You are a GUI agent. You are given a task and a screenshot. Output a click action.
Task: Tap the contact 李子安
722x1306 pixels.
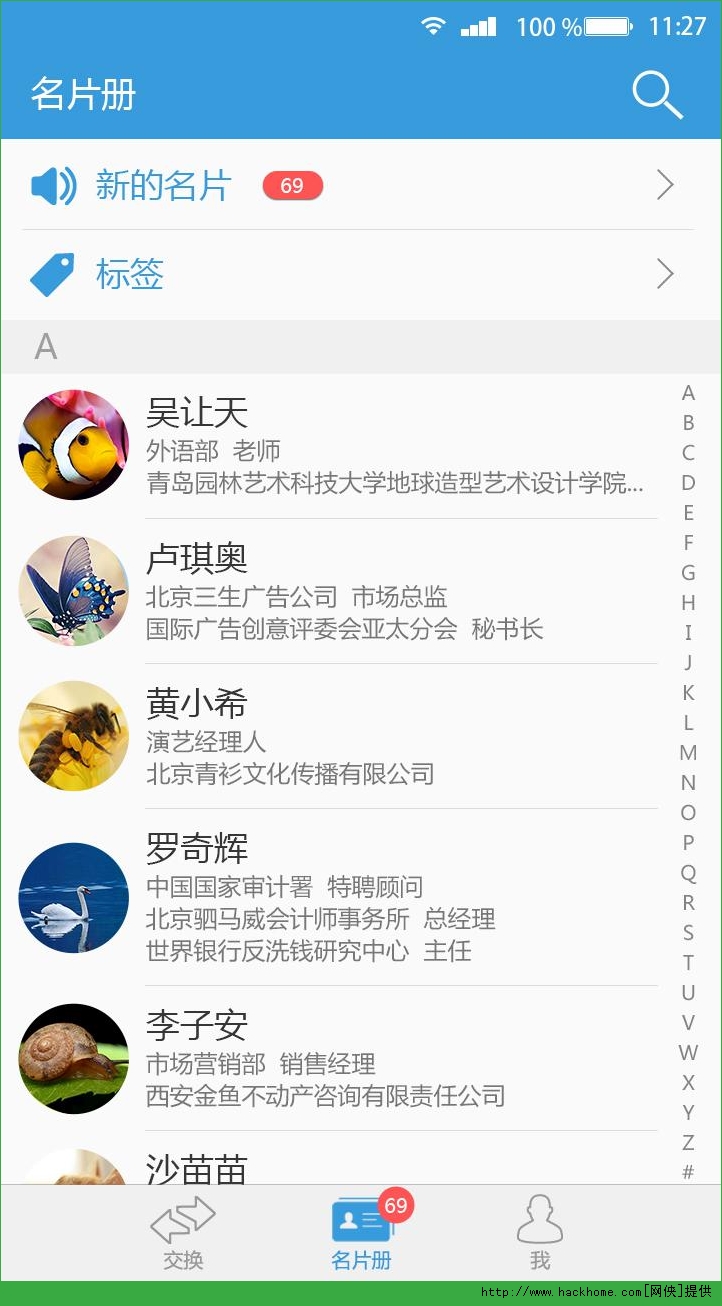pyautogui.click(x=340, y=1058)
